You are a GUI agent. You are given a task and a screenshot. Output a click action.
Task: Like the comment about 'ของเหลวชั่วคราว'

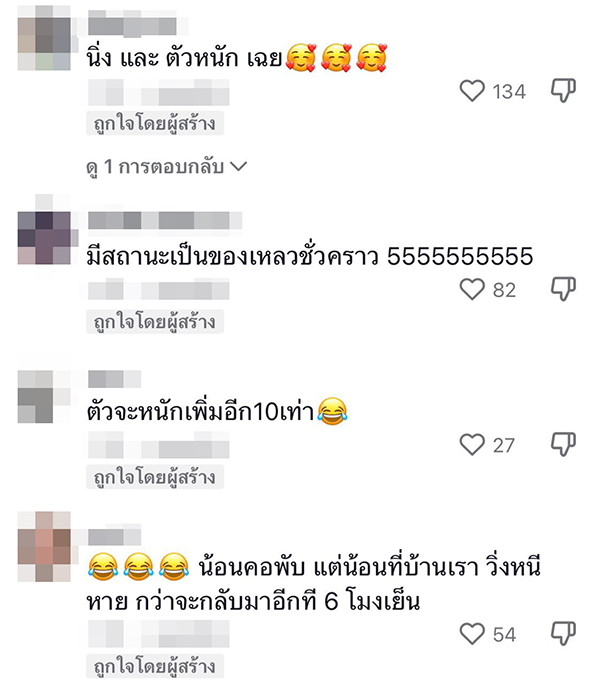[x=471, y=290]
